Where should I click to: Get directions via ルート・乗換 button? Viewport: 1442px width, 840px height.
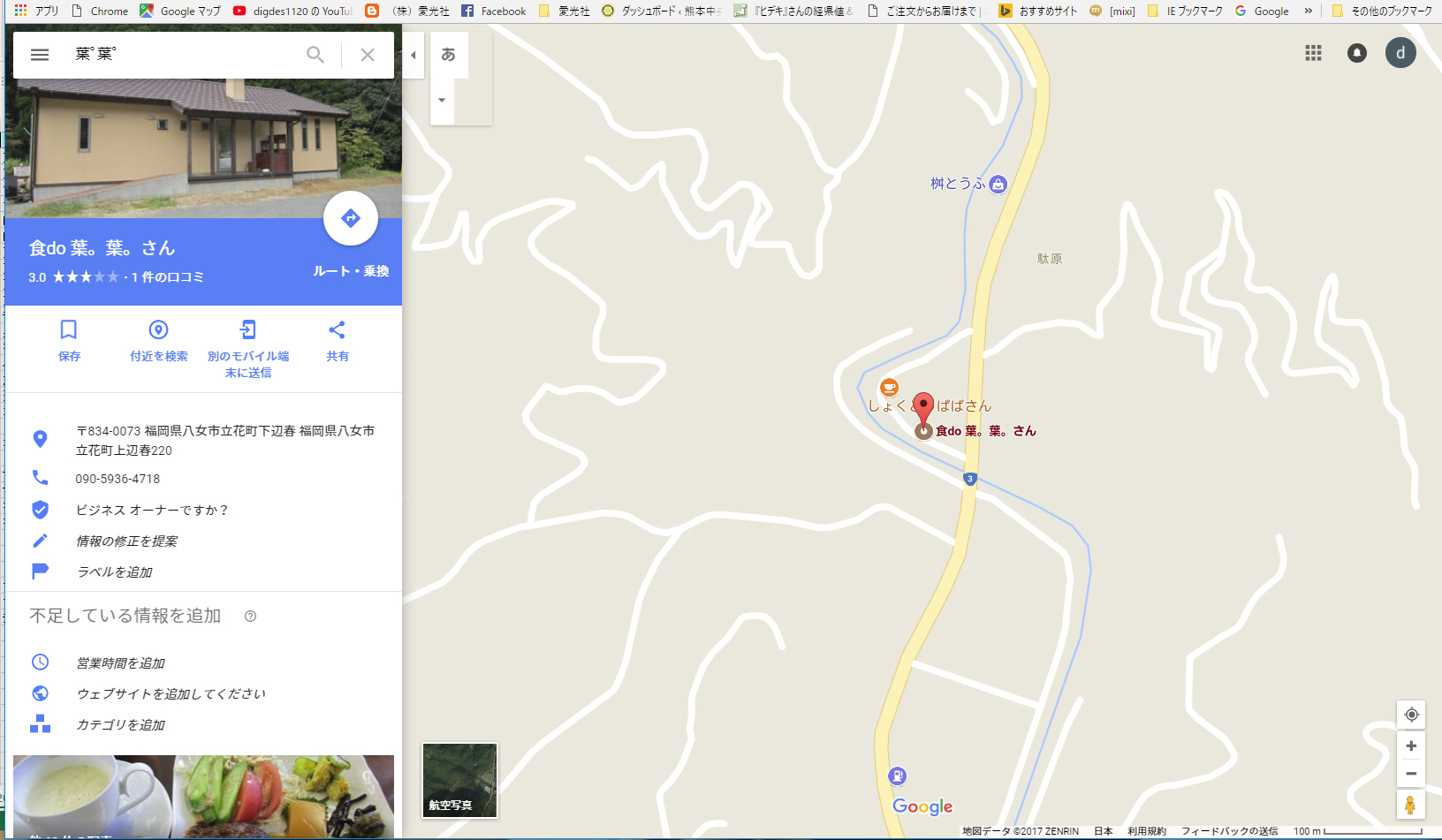click(x=351, y=218)
